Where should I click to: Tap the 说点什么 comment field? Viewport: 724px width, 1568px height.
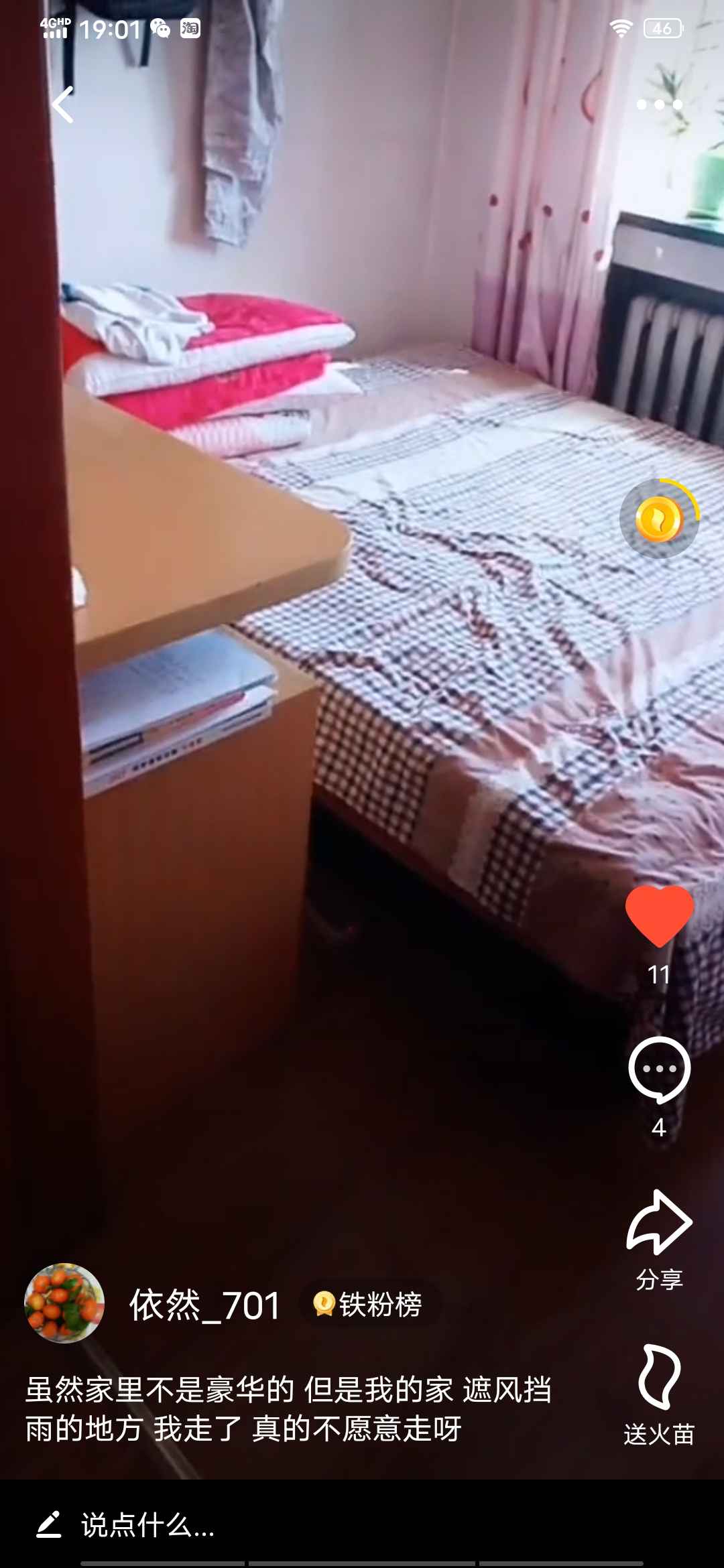147,1525
